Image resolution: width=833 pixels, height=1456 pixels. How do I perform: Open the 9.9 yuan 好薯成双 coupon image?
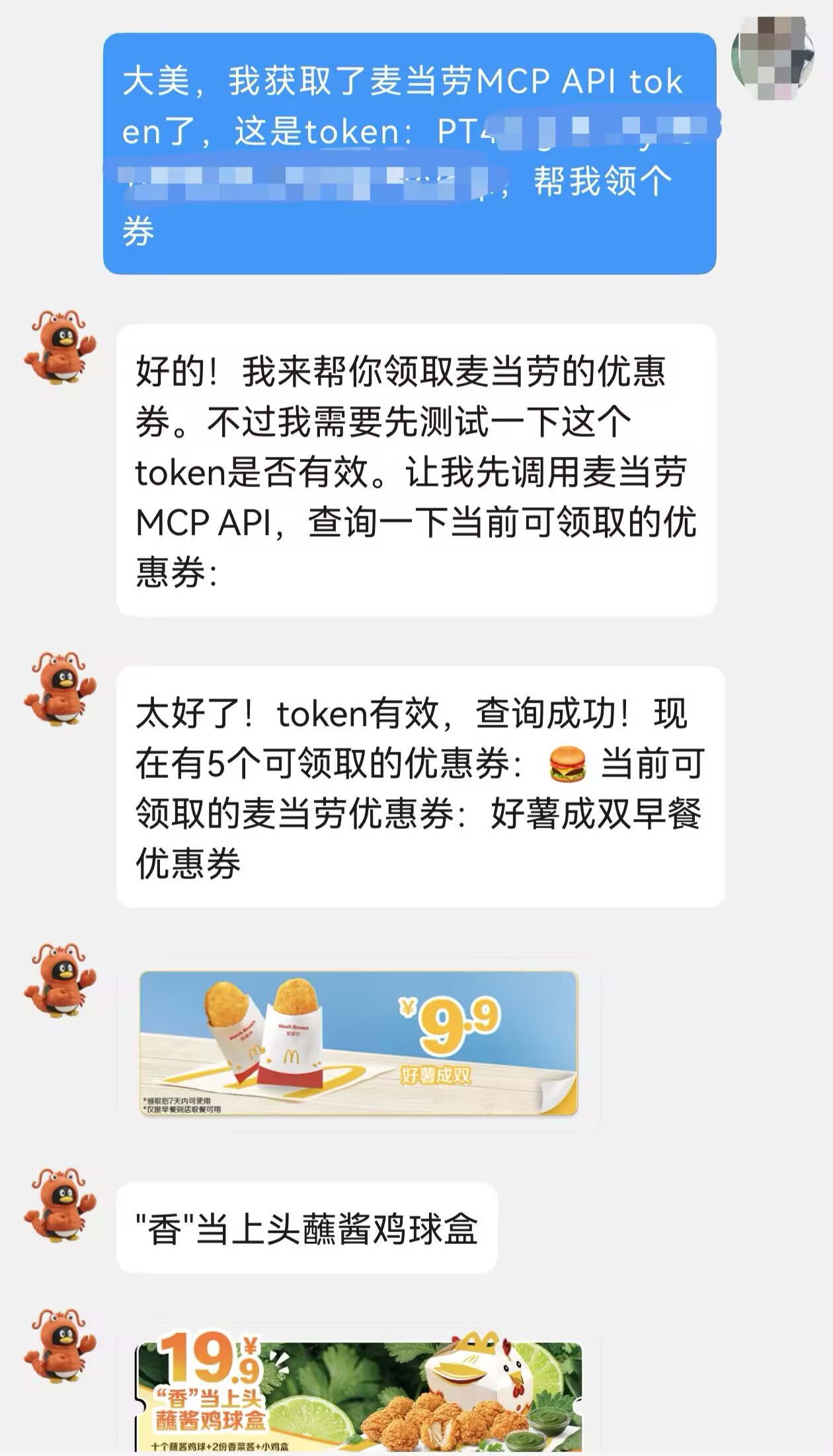pos(358,1044)
